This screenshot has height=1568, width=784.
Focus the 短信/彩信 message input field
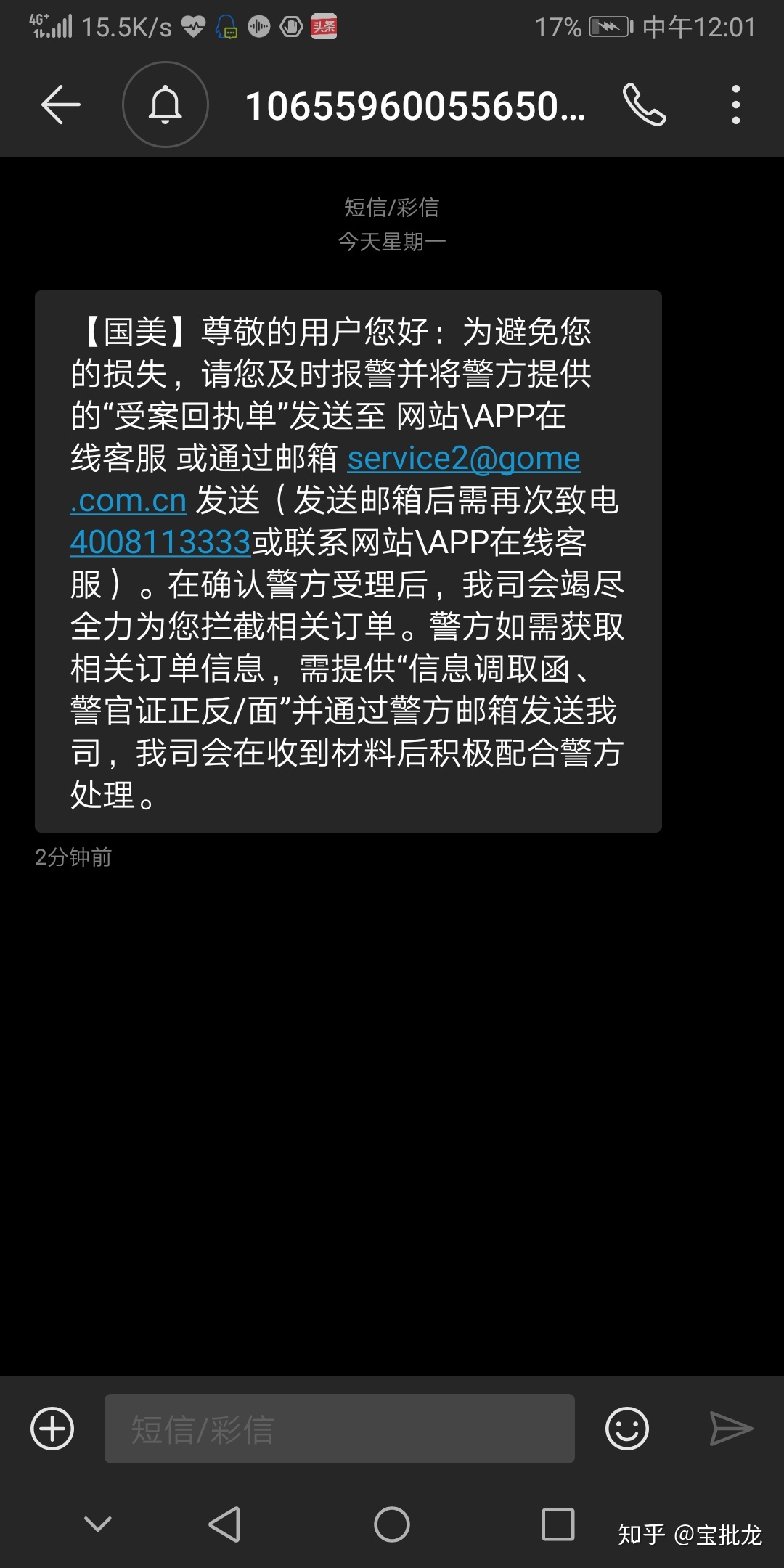[x=340, y=1429]
